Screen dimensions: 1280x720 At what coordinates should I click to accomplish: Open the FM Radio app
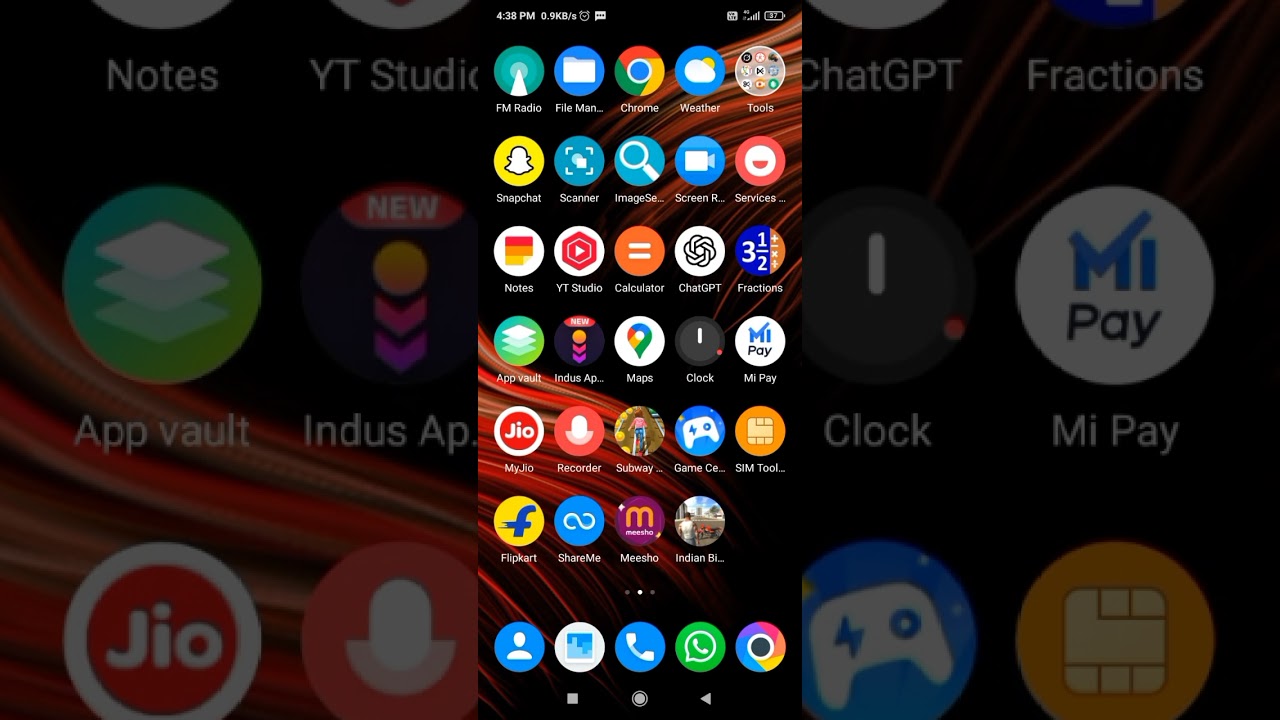pos(519,72)
